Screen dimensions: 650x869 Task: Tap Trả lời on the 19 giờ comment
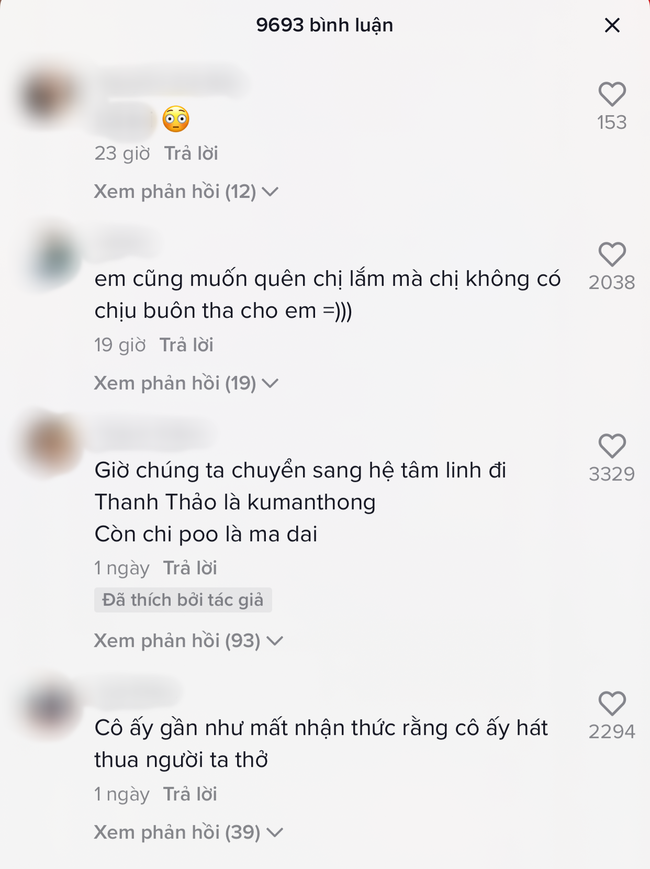pos(187,345)
